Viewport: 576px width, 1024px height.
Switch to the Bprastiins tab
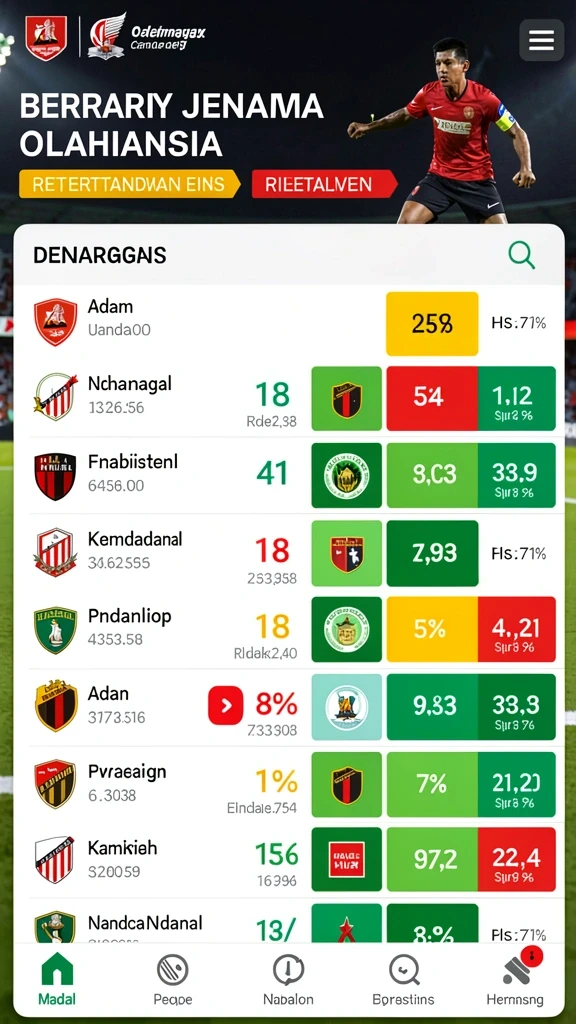(x=403, y=978)
